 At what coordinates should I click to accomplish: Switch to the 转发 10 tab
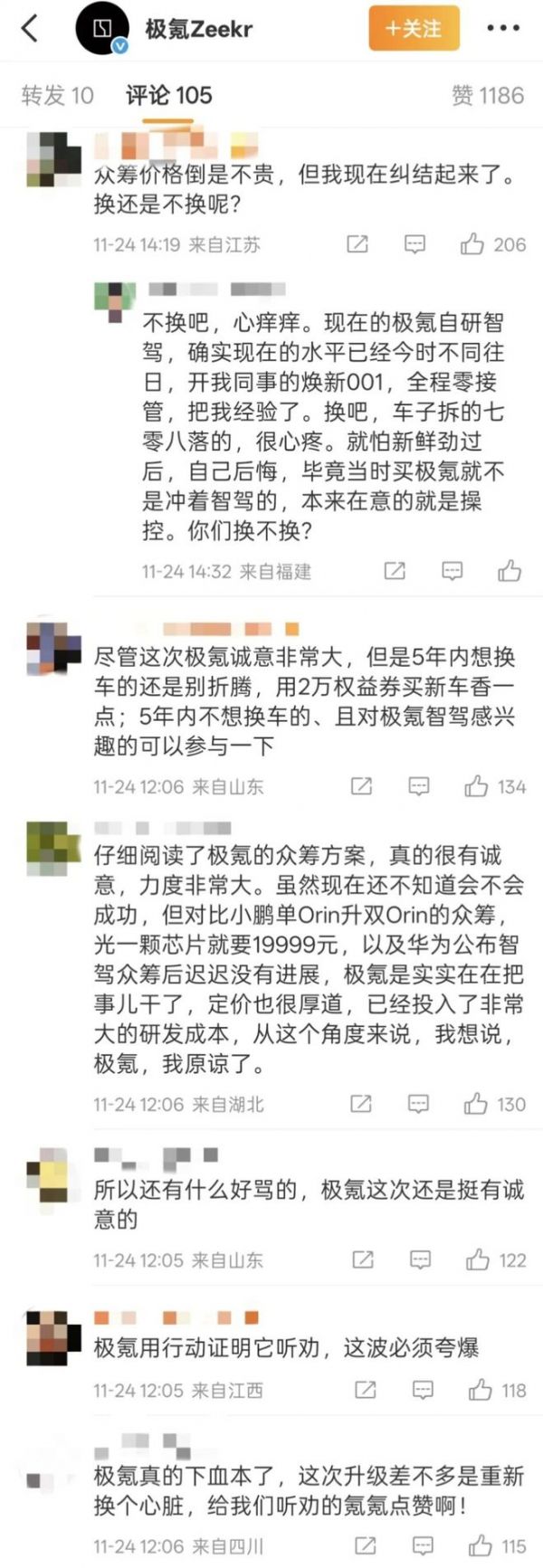coord(57,95)
